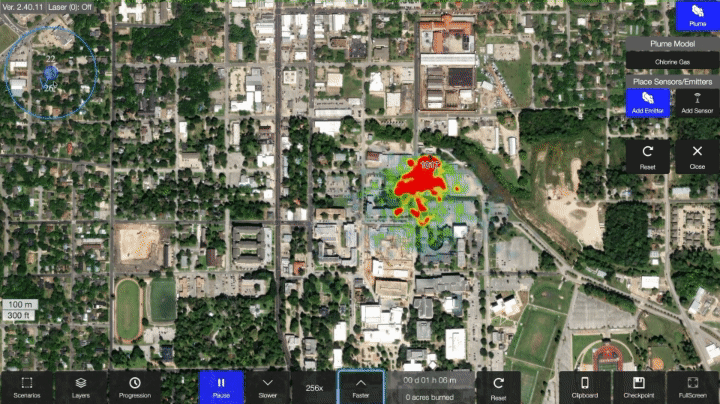Screen dimensions: 720x404
Task: Reset the simulation from the bottom toolbar
Action: 498,387
